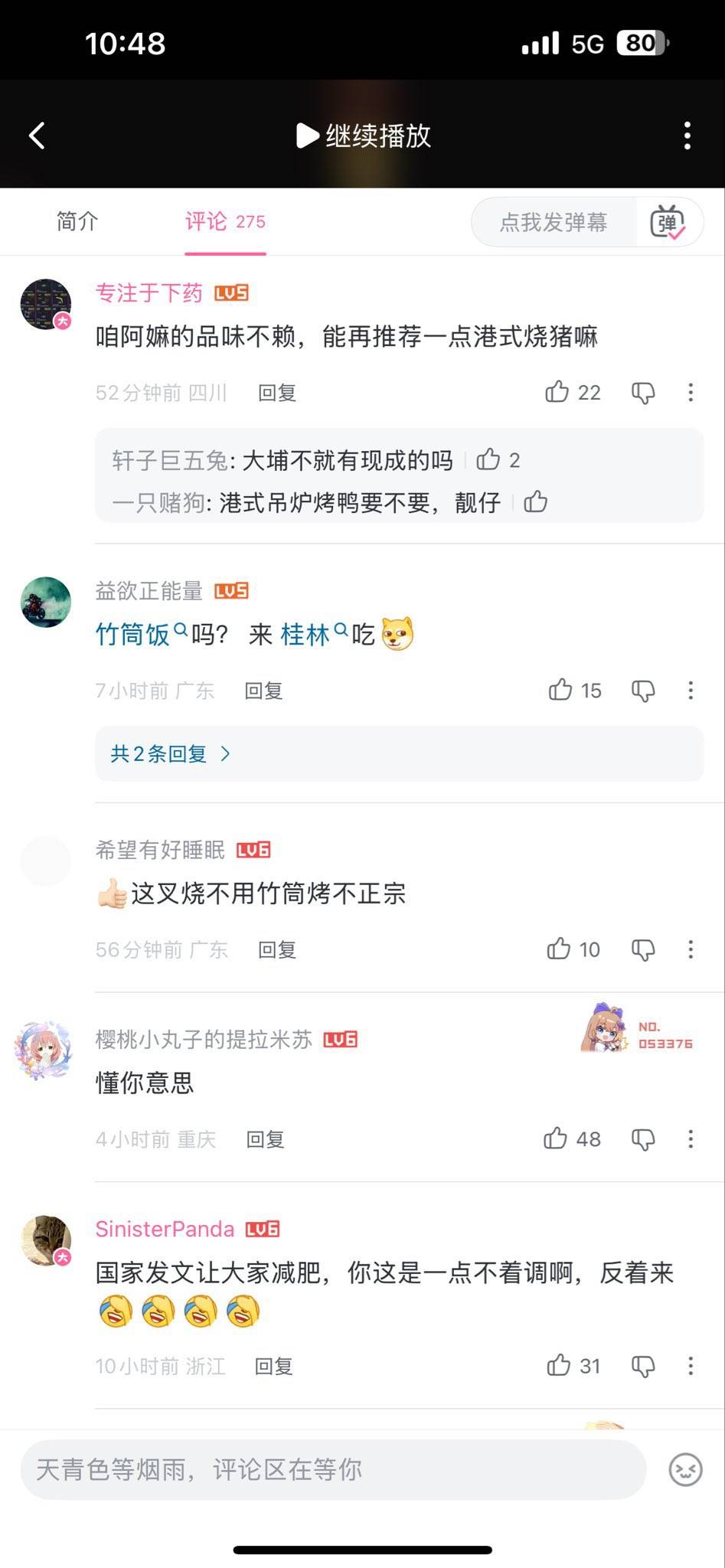Viewport: 725px width, 1568px height.
Task: Open more options on SinisterPanda's comment
Action: tap(691, 1365)
